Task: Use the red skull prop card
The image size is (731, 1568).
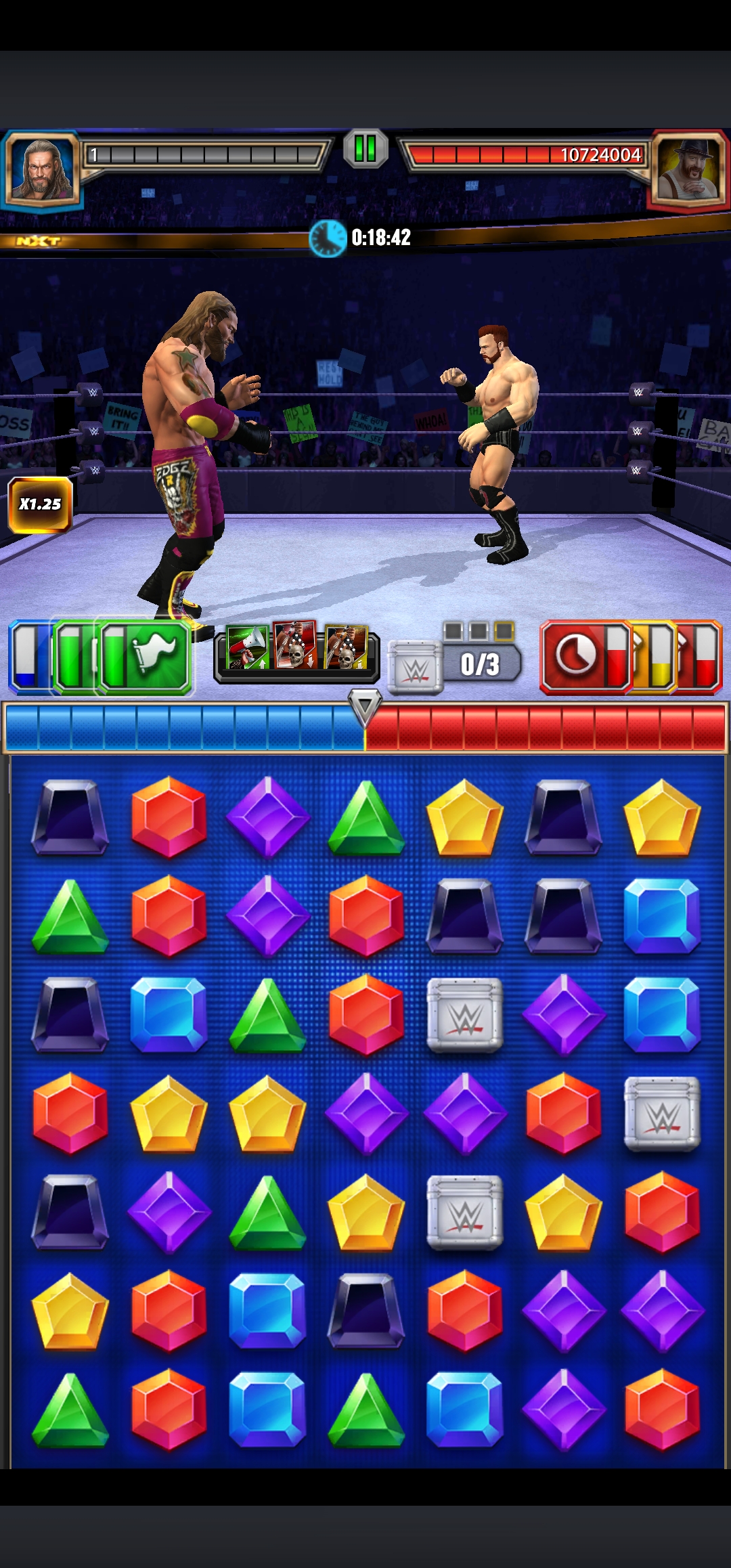Action: [295, 647]
